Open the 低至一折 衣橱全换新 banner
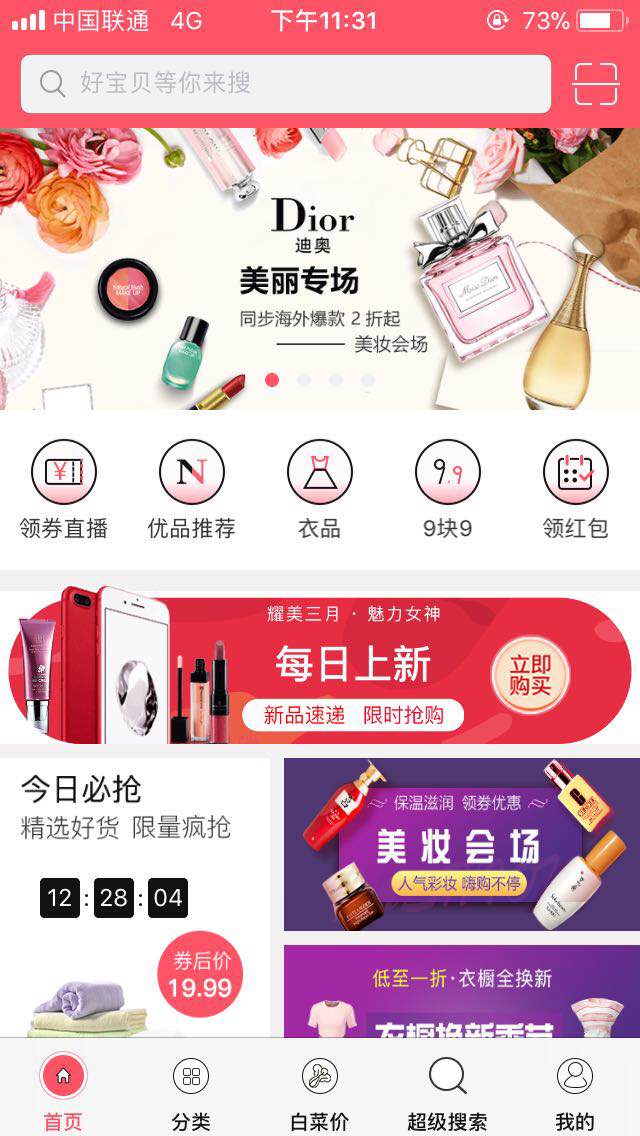640x1136 pixels. (x=462, y=991)
